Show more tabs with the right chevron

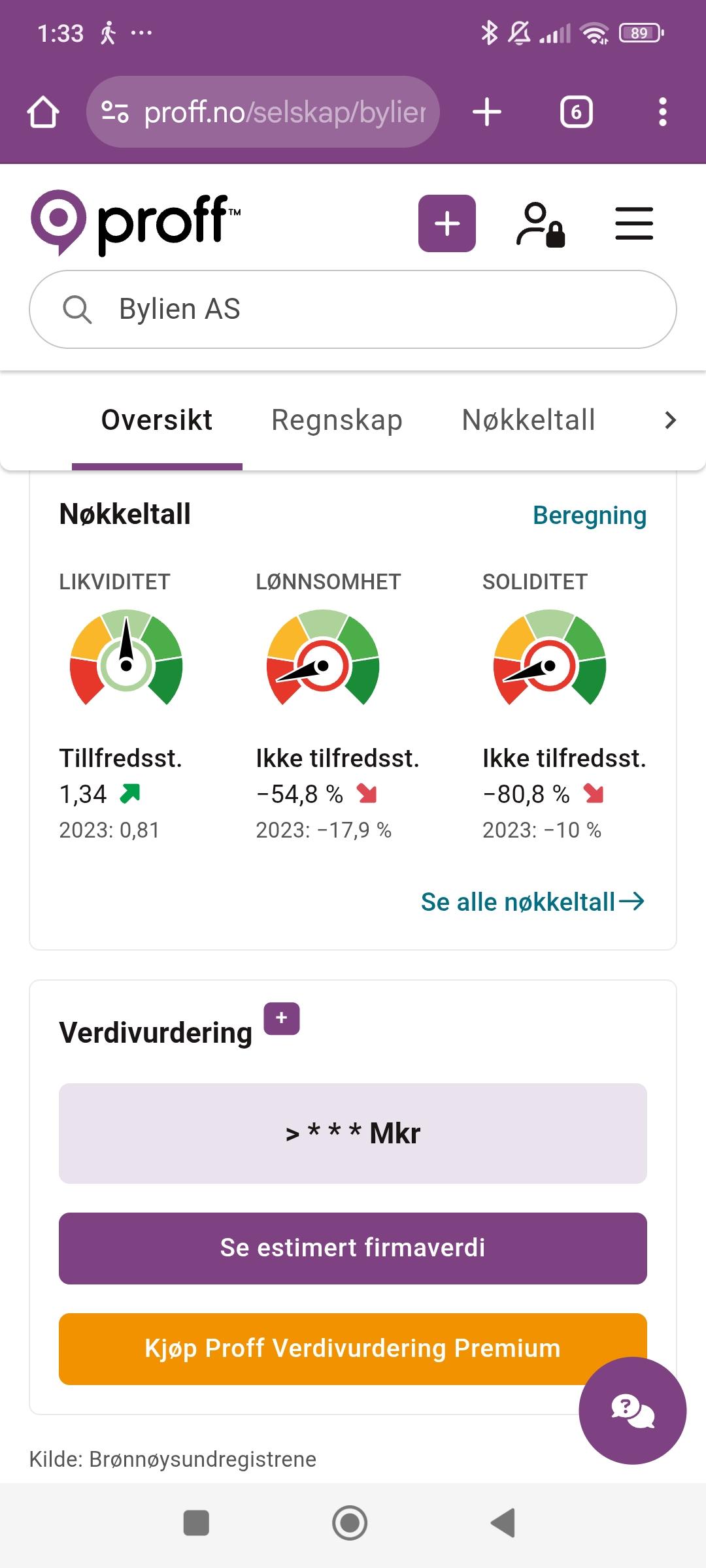tap(670, 420)
